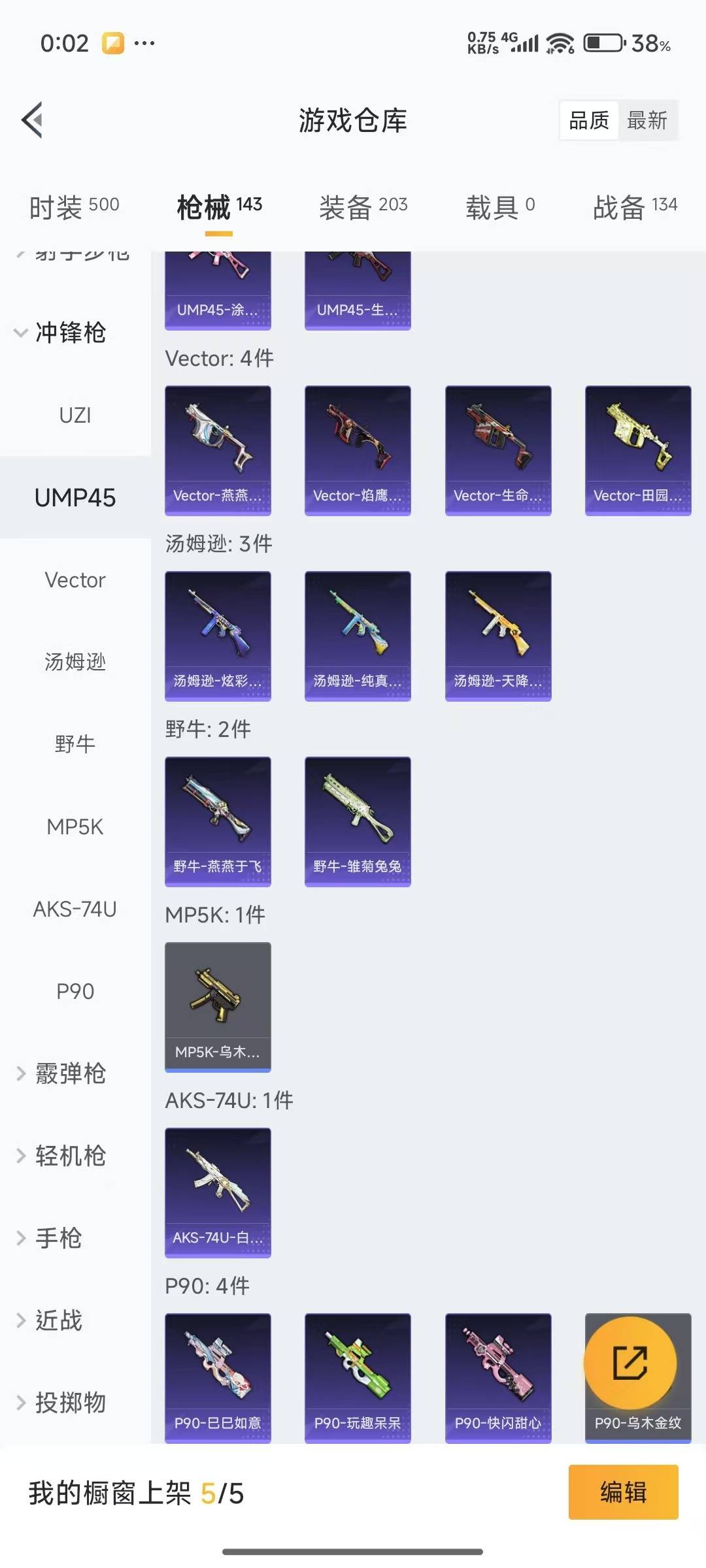Tap the 编辑 button
706x1568 pixels.
click(x=623, y=1492)
